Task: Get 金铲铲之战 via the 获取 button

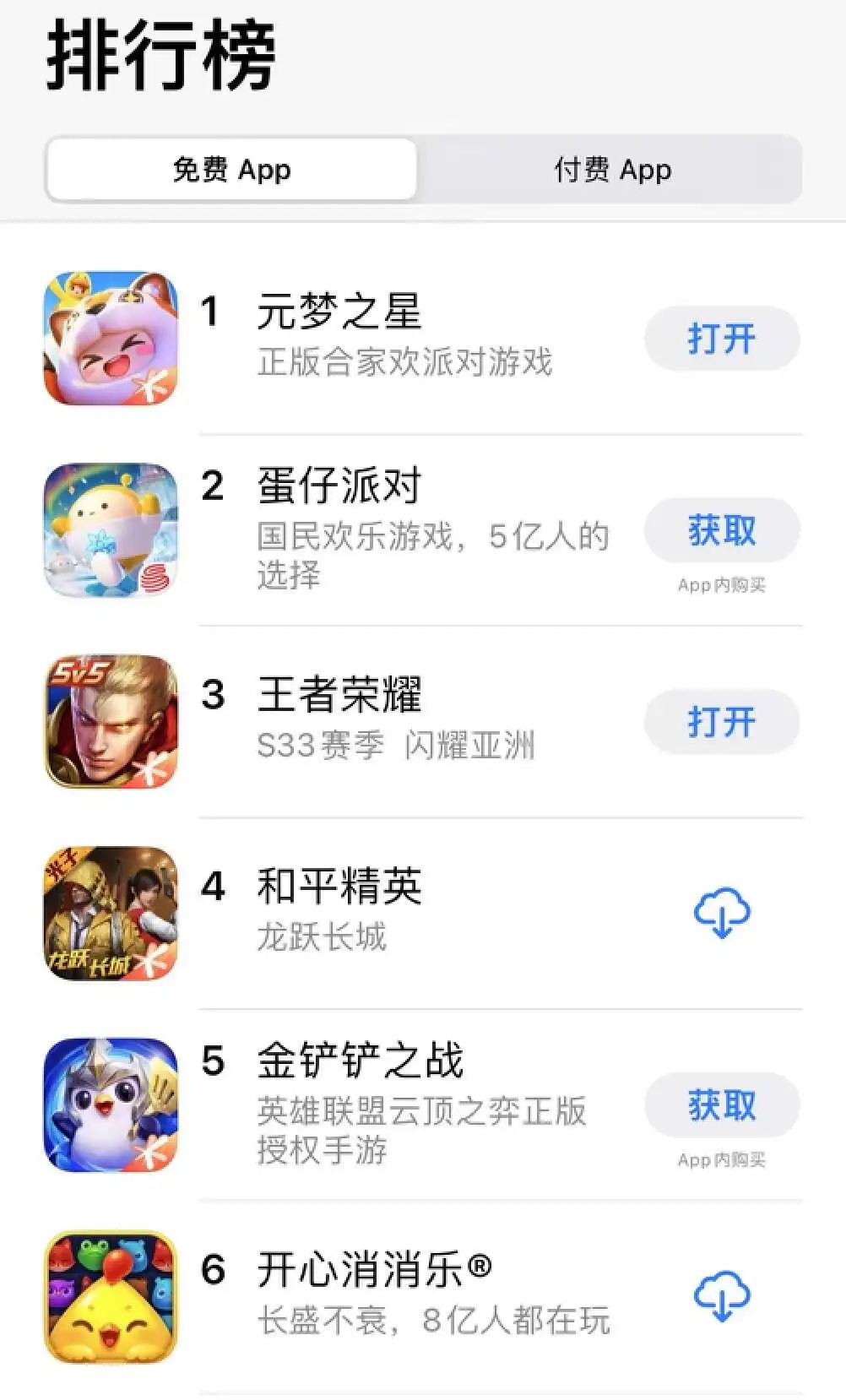Action: (x=721, y=1104)
